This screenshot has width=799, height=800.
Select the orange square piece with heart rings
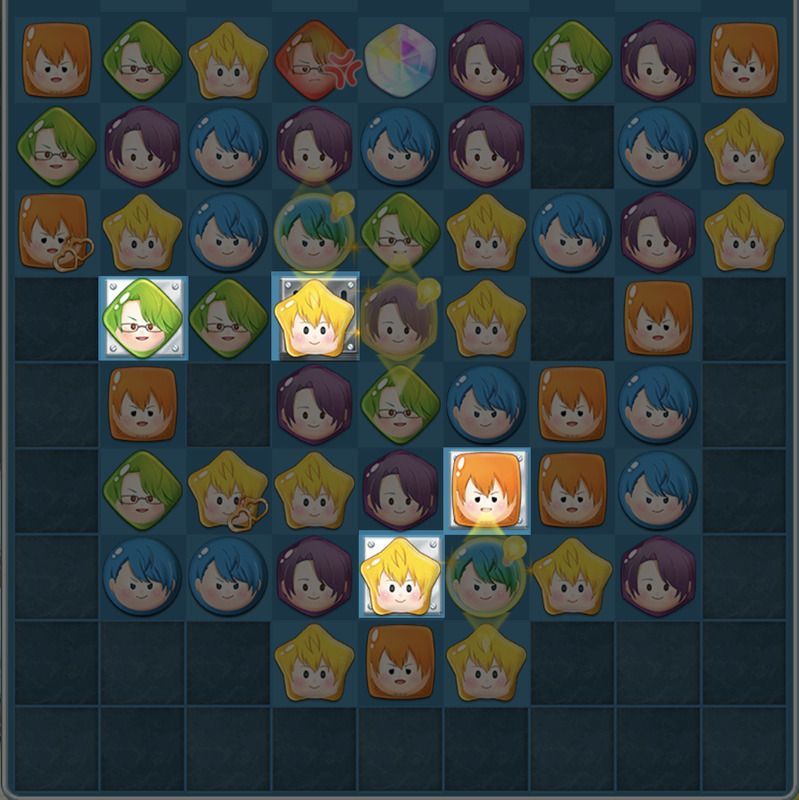click(x=55, y=232)
